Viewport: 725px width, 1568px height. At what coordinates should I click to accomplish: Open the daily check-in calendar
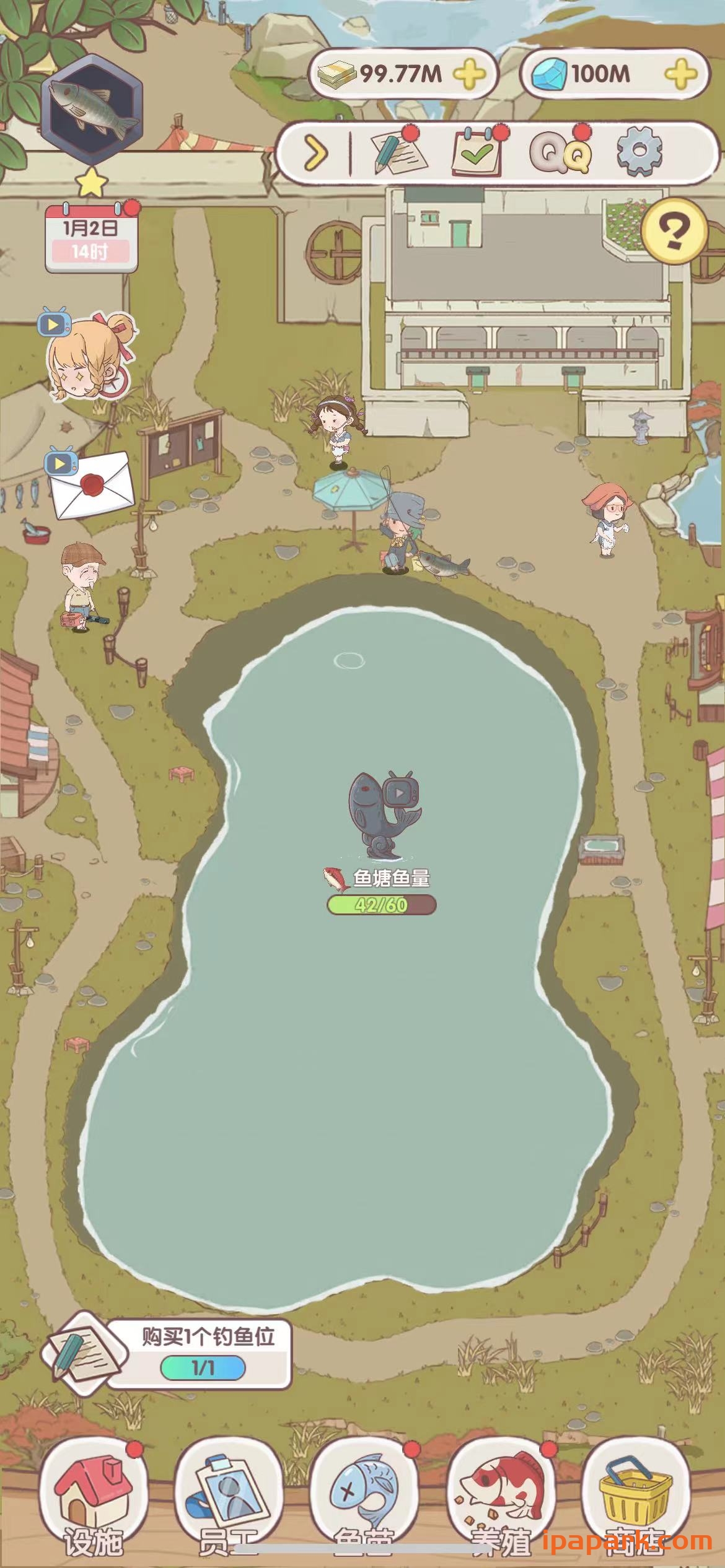[x=477, y=151]
